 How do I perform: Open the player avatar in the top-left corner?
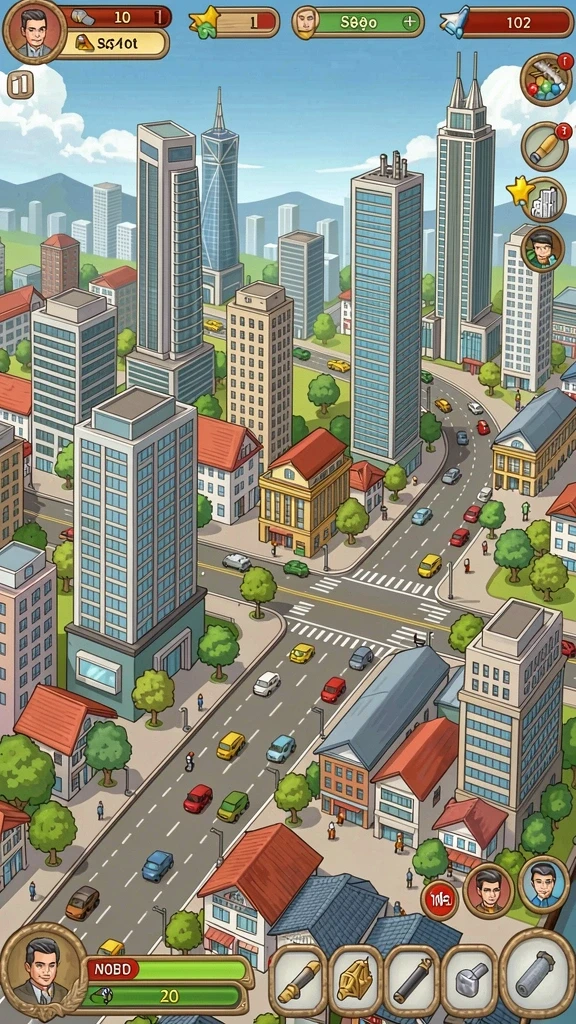pos(34,31)
